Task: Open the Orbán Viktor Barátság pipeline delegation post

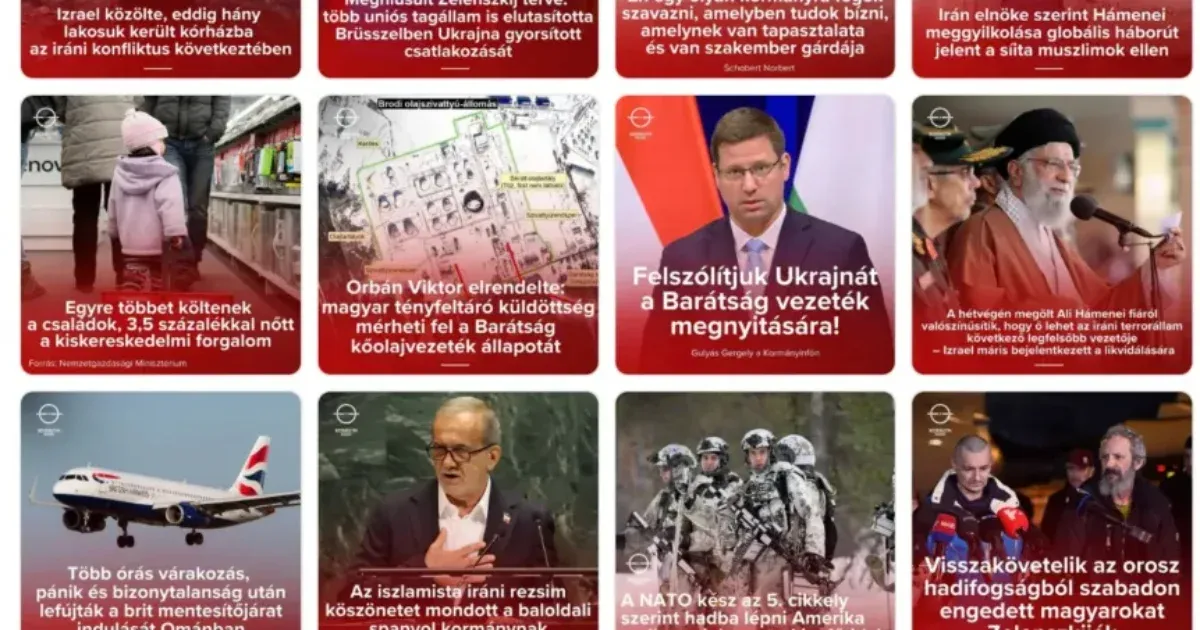Action: click(x=458, y=235)
